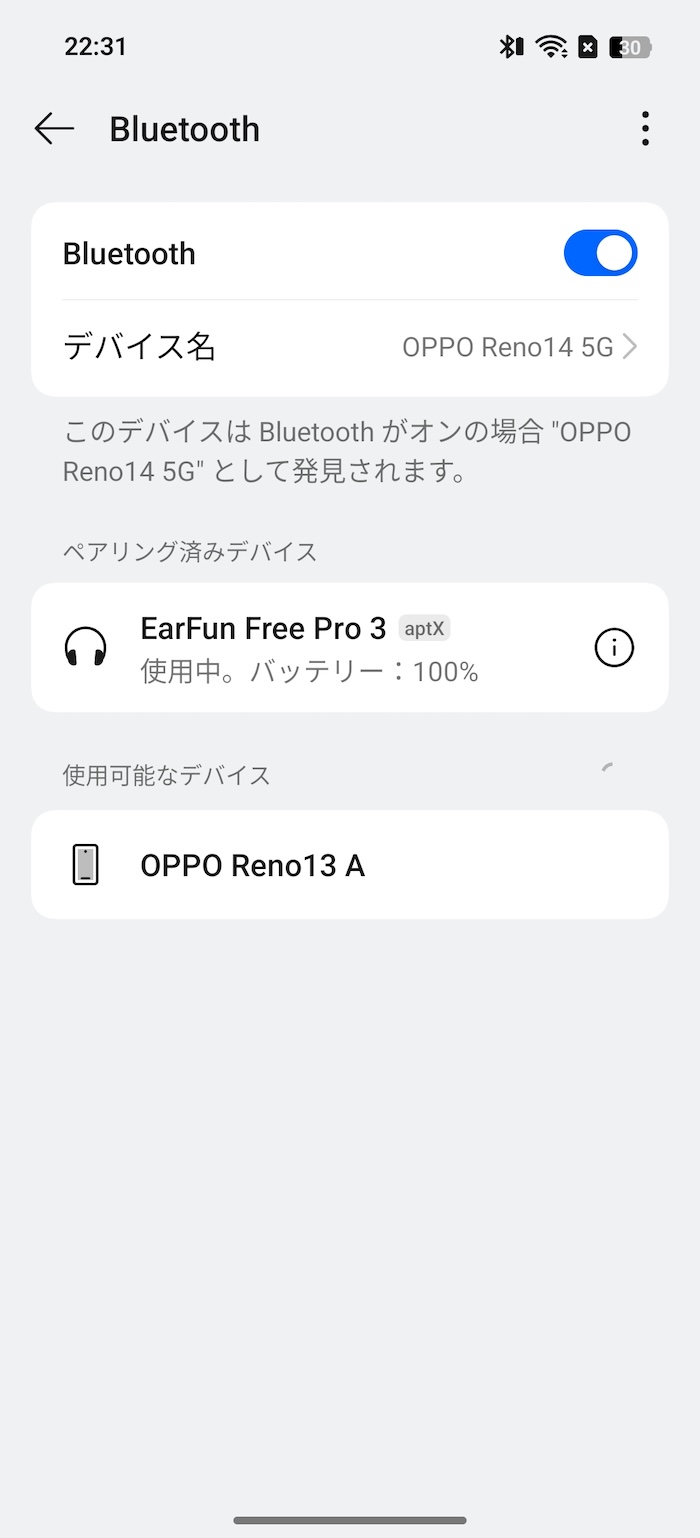The height and width of the screenshot is (1538, 700).
Task: Go back from the Bluetooth settings
Action: pos(54,129)
